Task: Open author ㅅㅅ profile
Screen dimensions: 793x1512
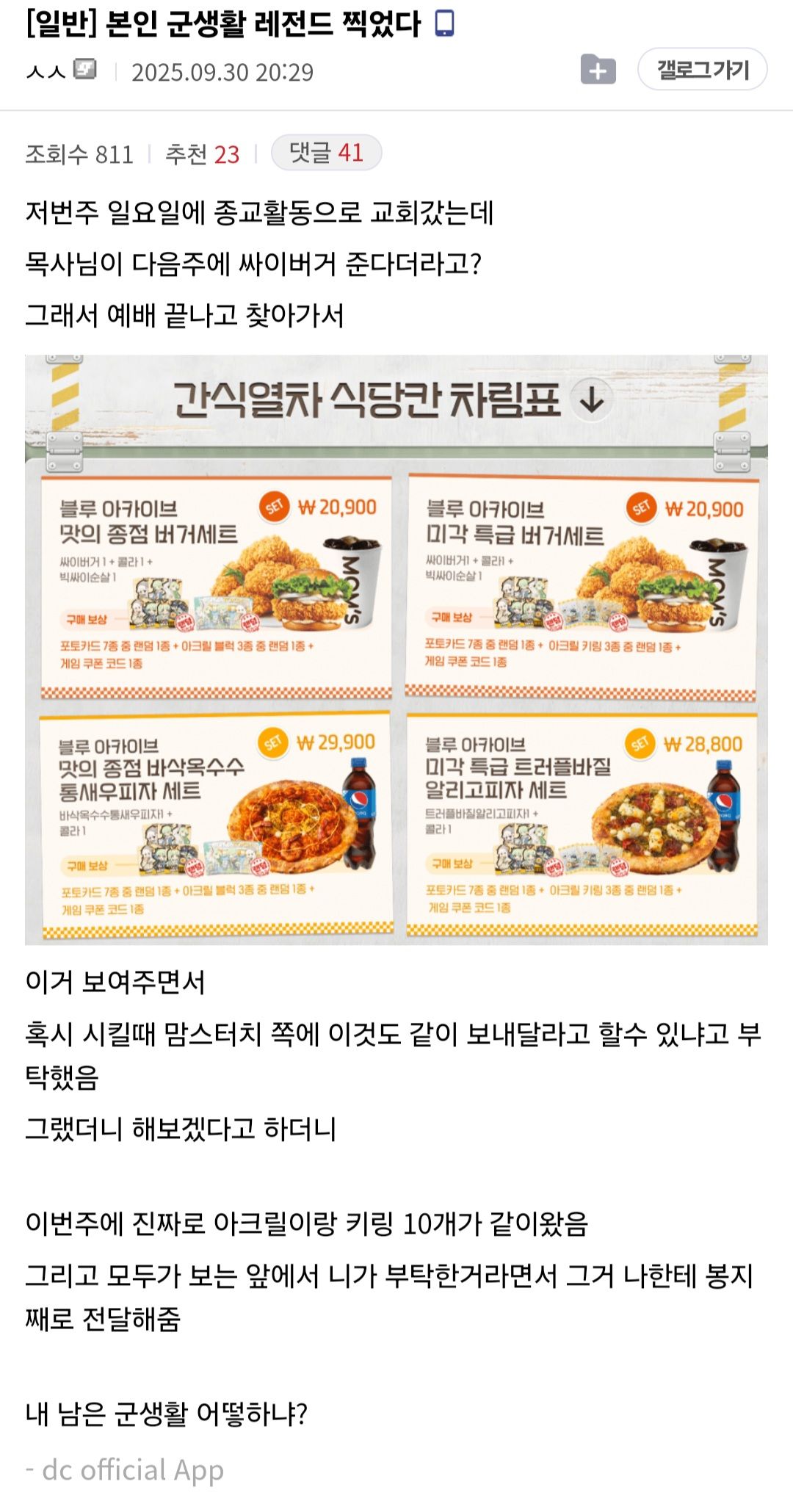Action: (x=46, y=71)
